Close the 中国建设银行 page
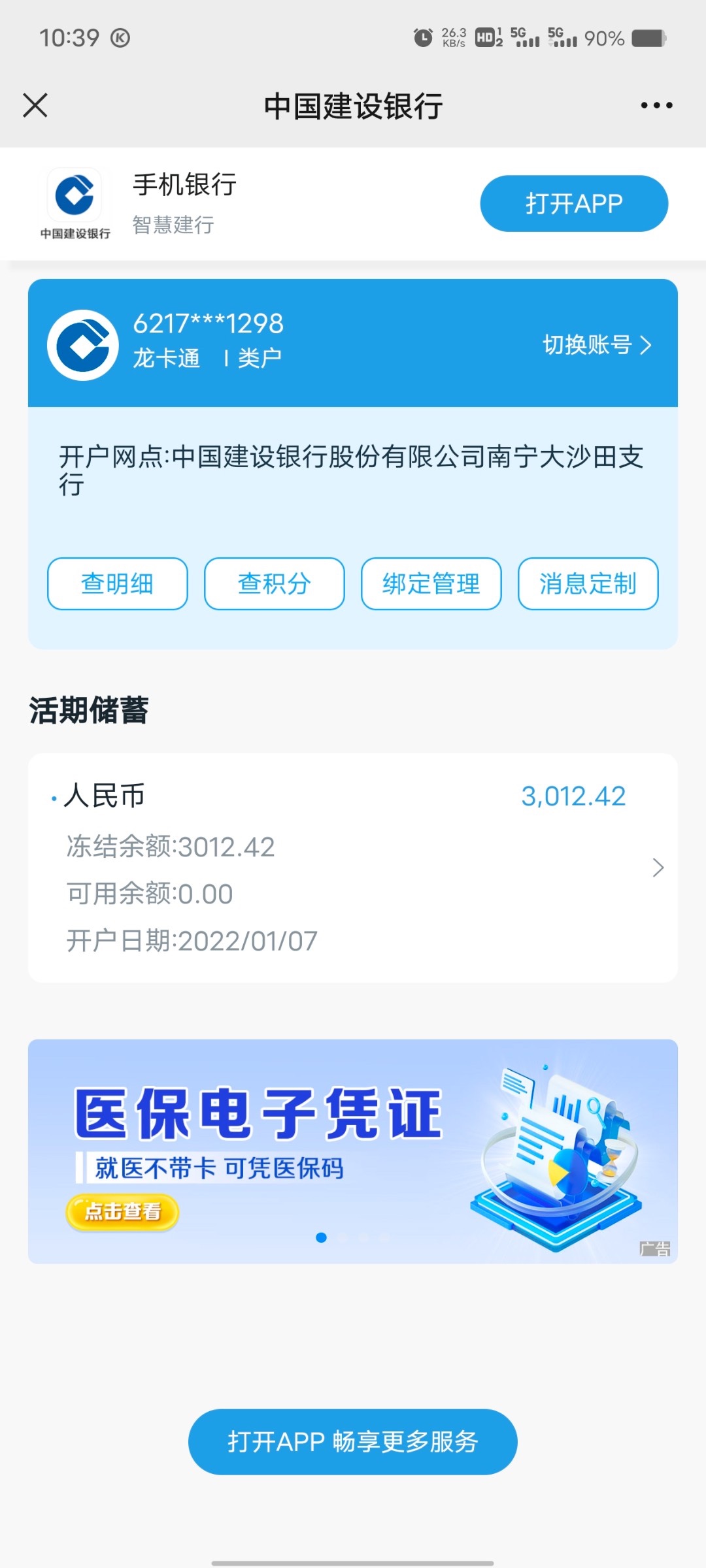 click(35, 105)
